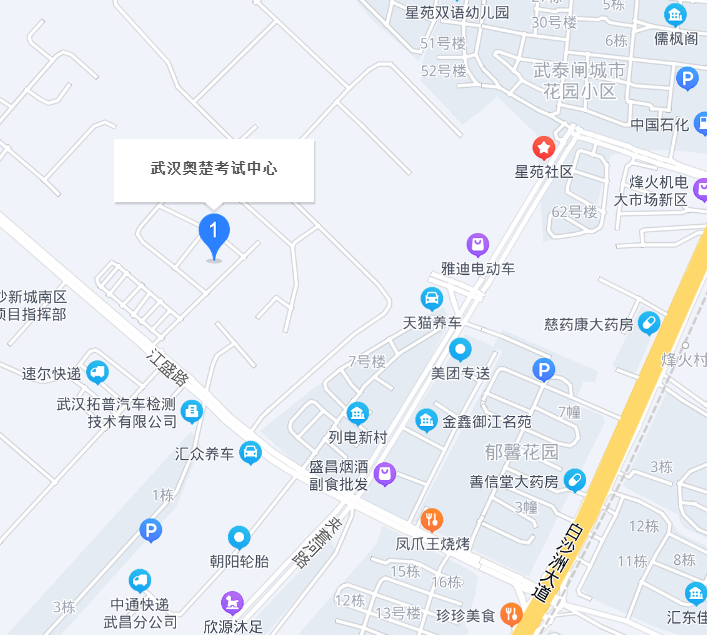Tap the blue marker numbered 1
This screenshot has height=635, width=707.
214,233
